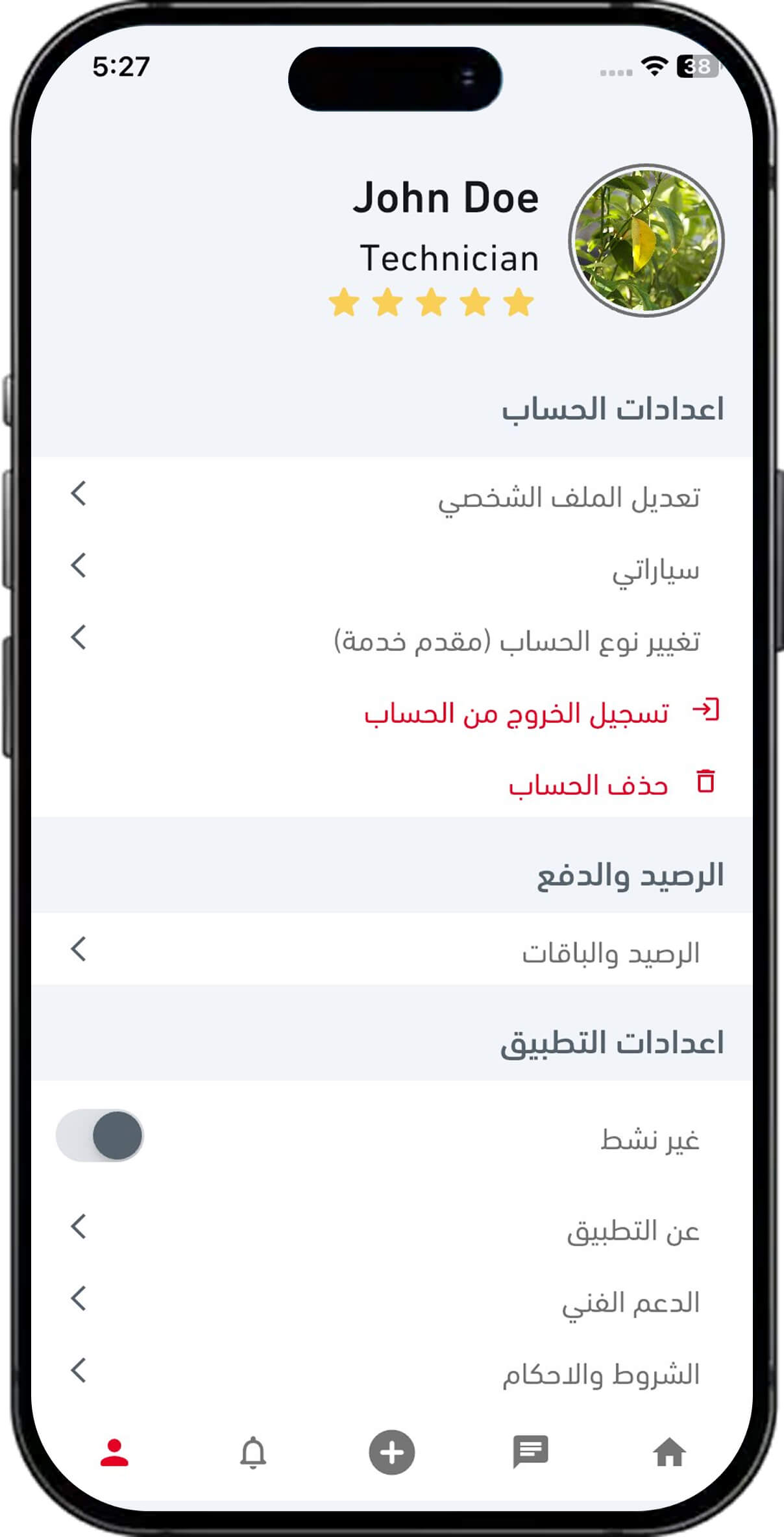Open الرصيد والباقات balance and packages
This screenshot has width=784, height=1537.
[x=391, y=950]
